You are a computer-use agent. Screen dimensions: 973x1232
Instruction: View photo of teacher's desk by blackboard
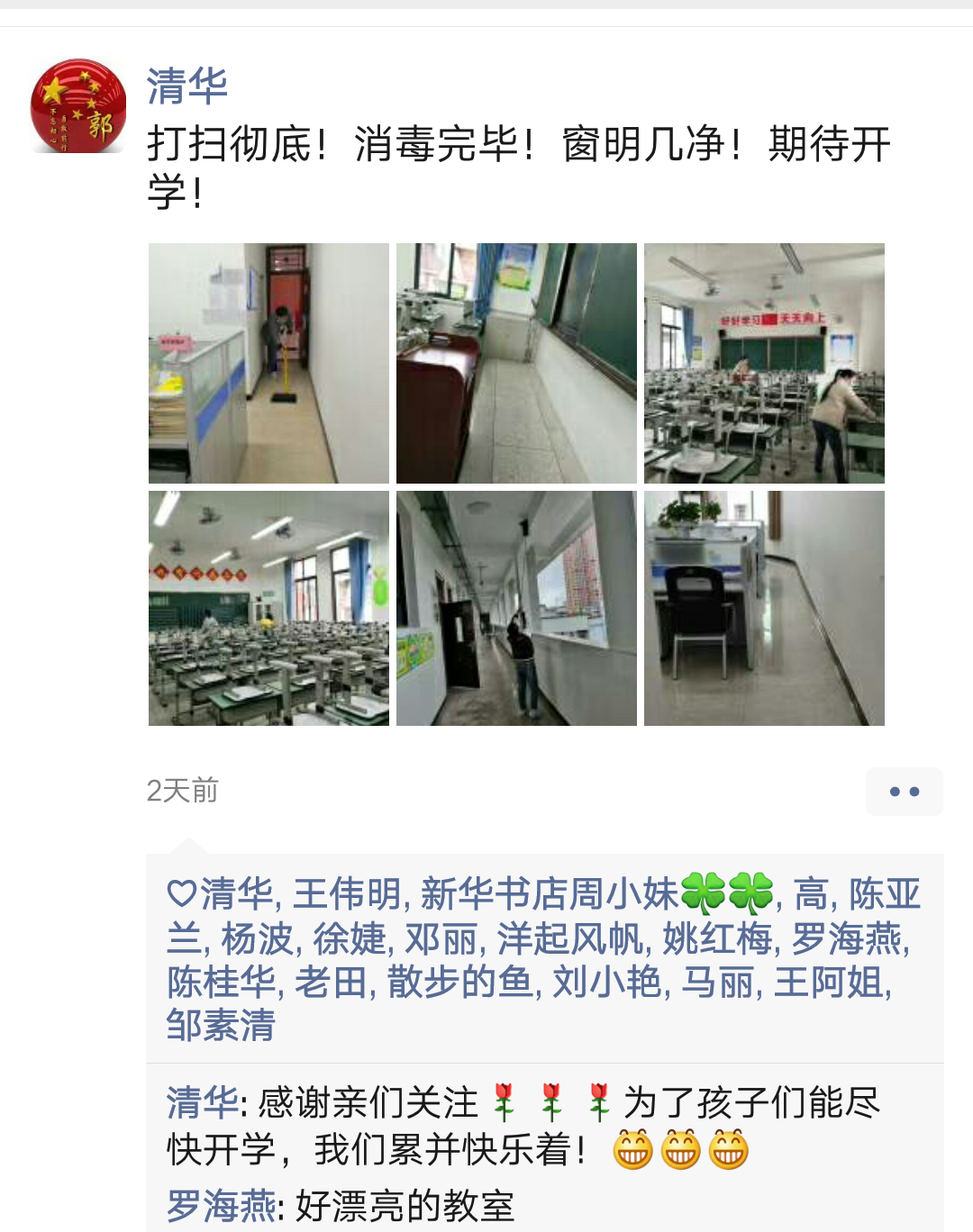[x=516, y=363]
